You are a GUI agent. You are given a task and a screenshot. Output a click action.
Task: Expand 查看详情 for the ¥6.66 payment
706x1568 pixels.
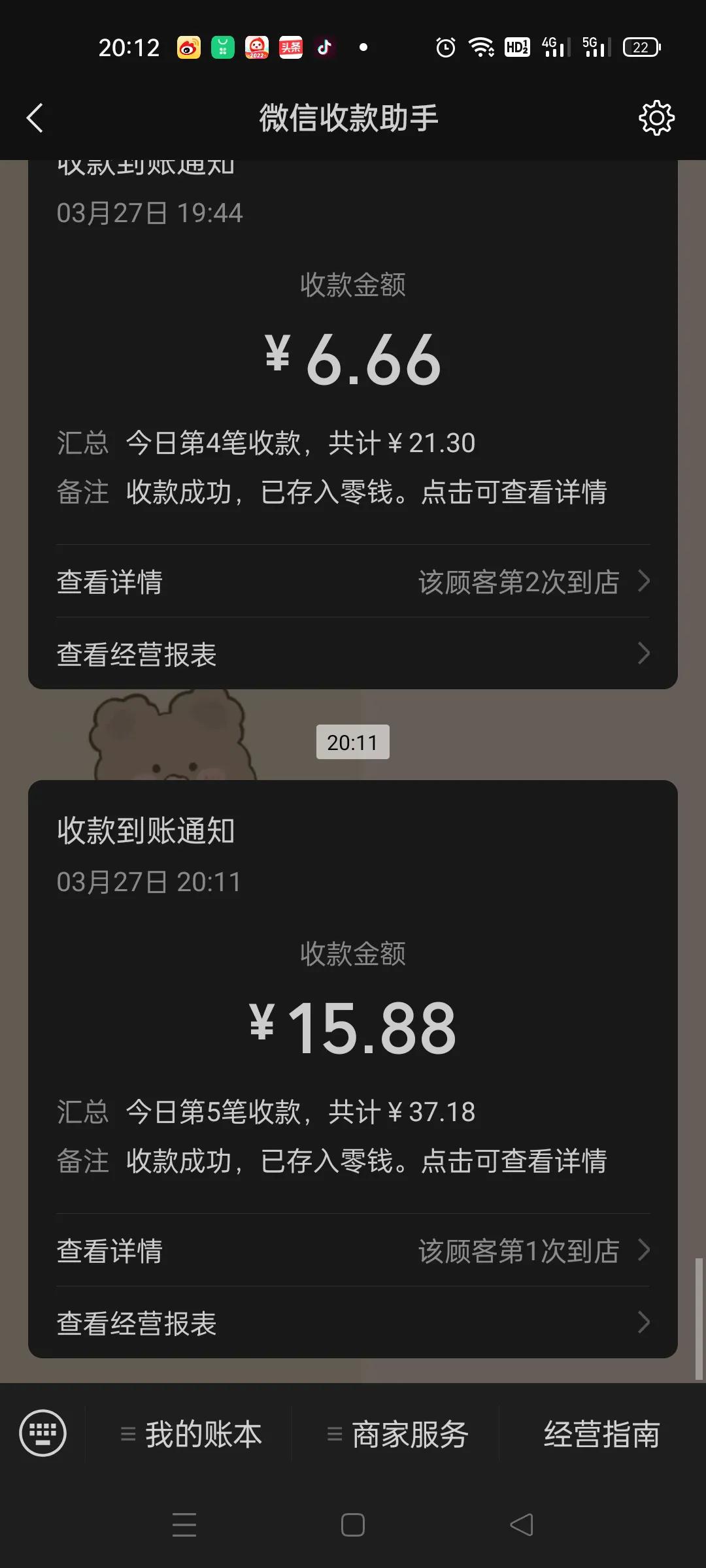click(109, 581)
